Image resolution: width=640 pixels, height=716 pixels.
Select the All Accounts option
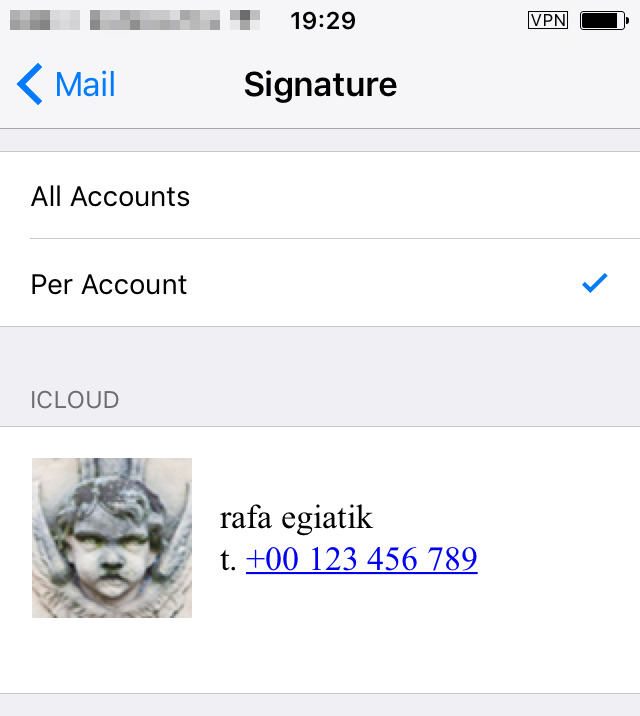320,195
